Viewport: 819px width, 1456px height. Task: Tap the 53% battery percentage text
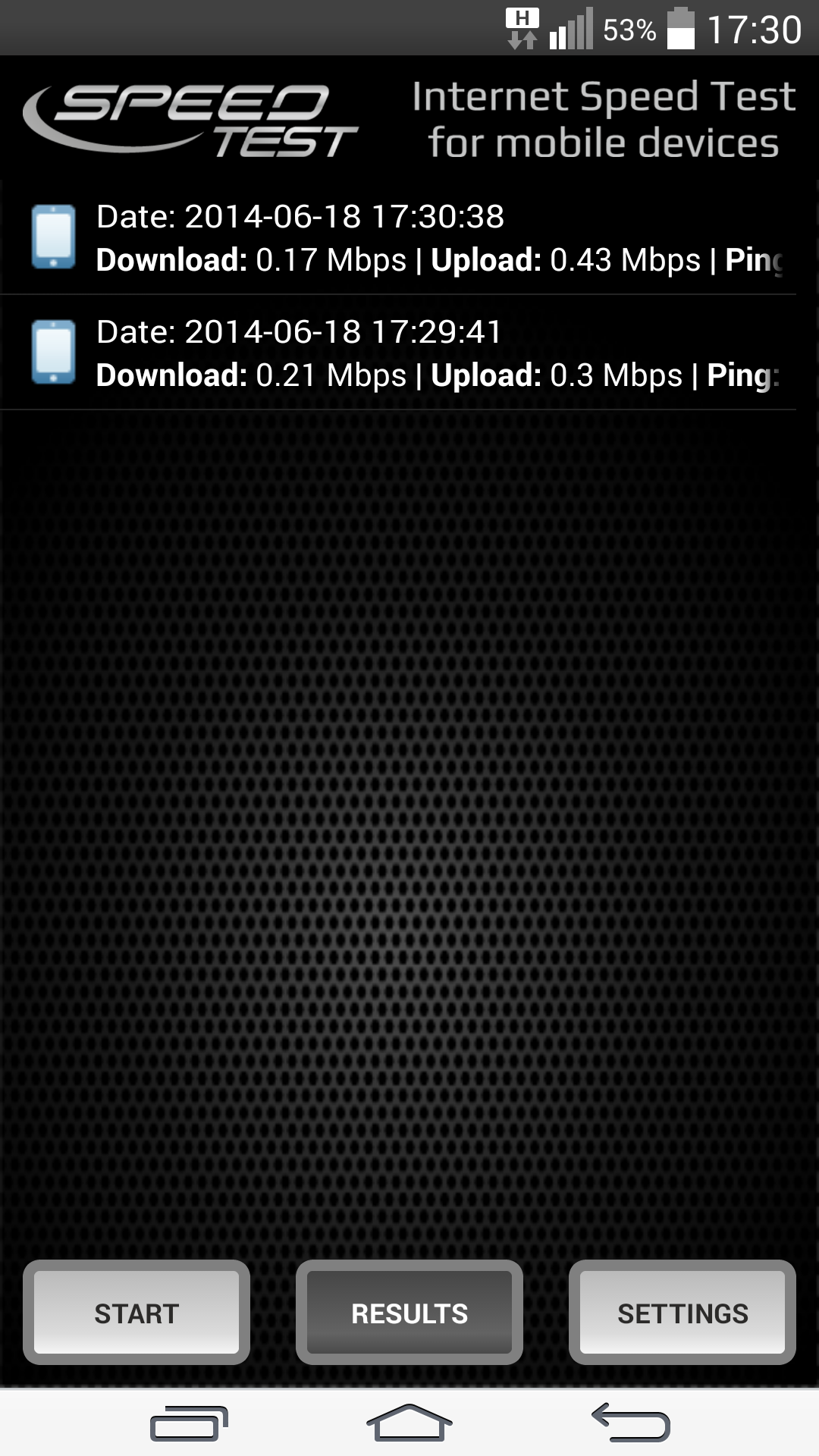click(629, 29)
